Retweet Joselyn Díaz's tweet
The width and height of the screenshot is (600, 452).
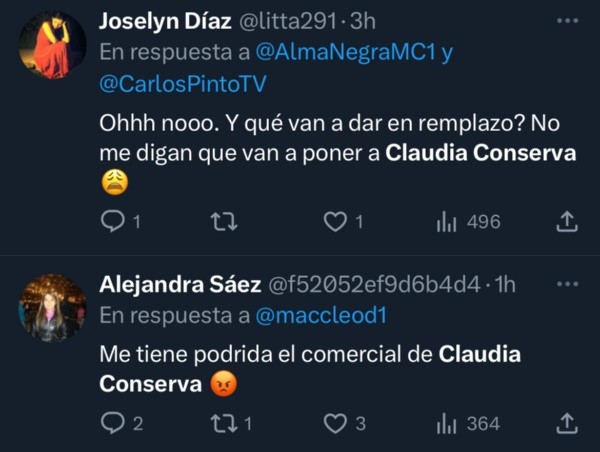pos(224,222)
